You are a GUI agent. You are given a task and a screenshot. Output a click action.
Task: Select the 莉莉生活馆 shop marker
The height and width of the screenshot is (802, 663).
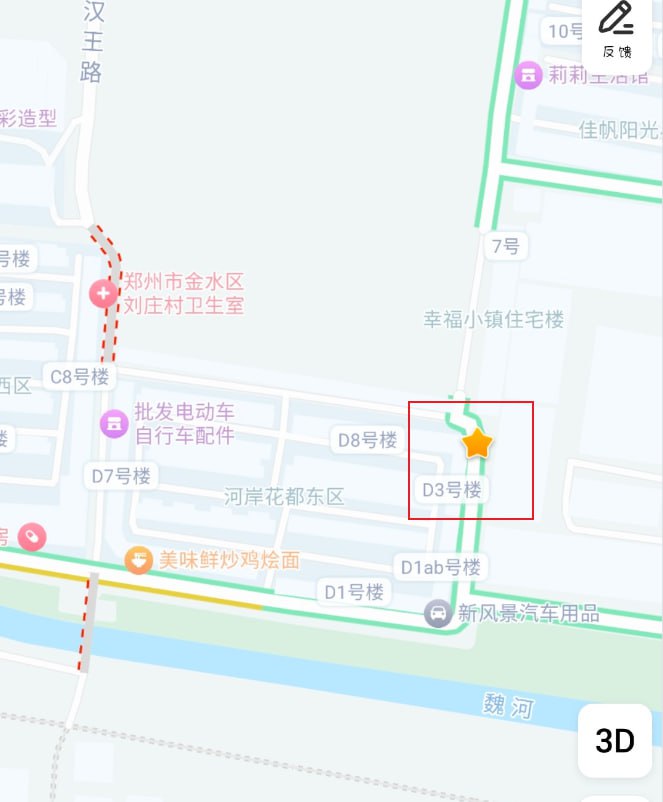[x=528, y=74]
